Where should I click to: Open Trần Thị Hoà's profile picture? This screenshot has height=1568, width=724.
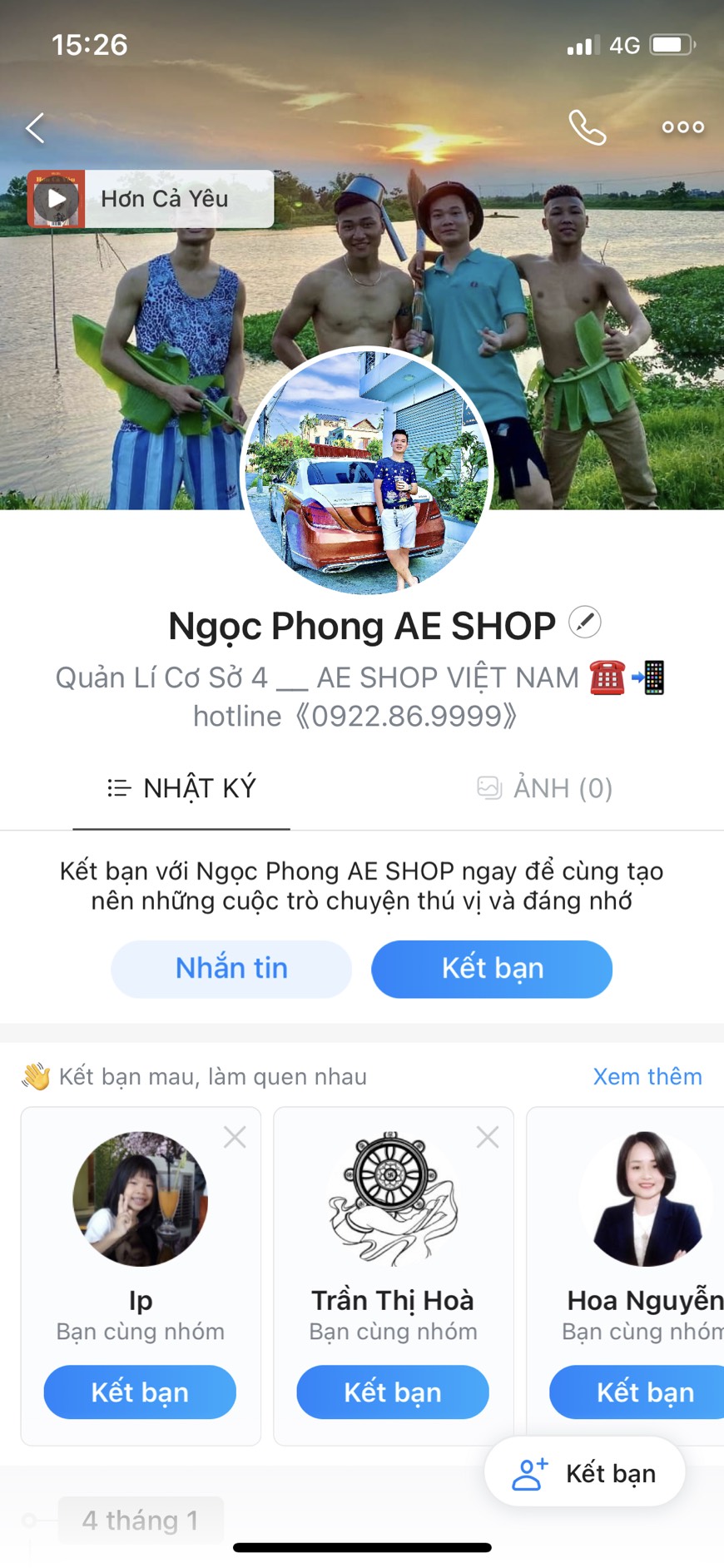tap(393, 1198)
